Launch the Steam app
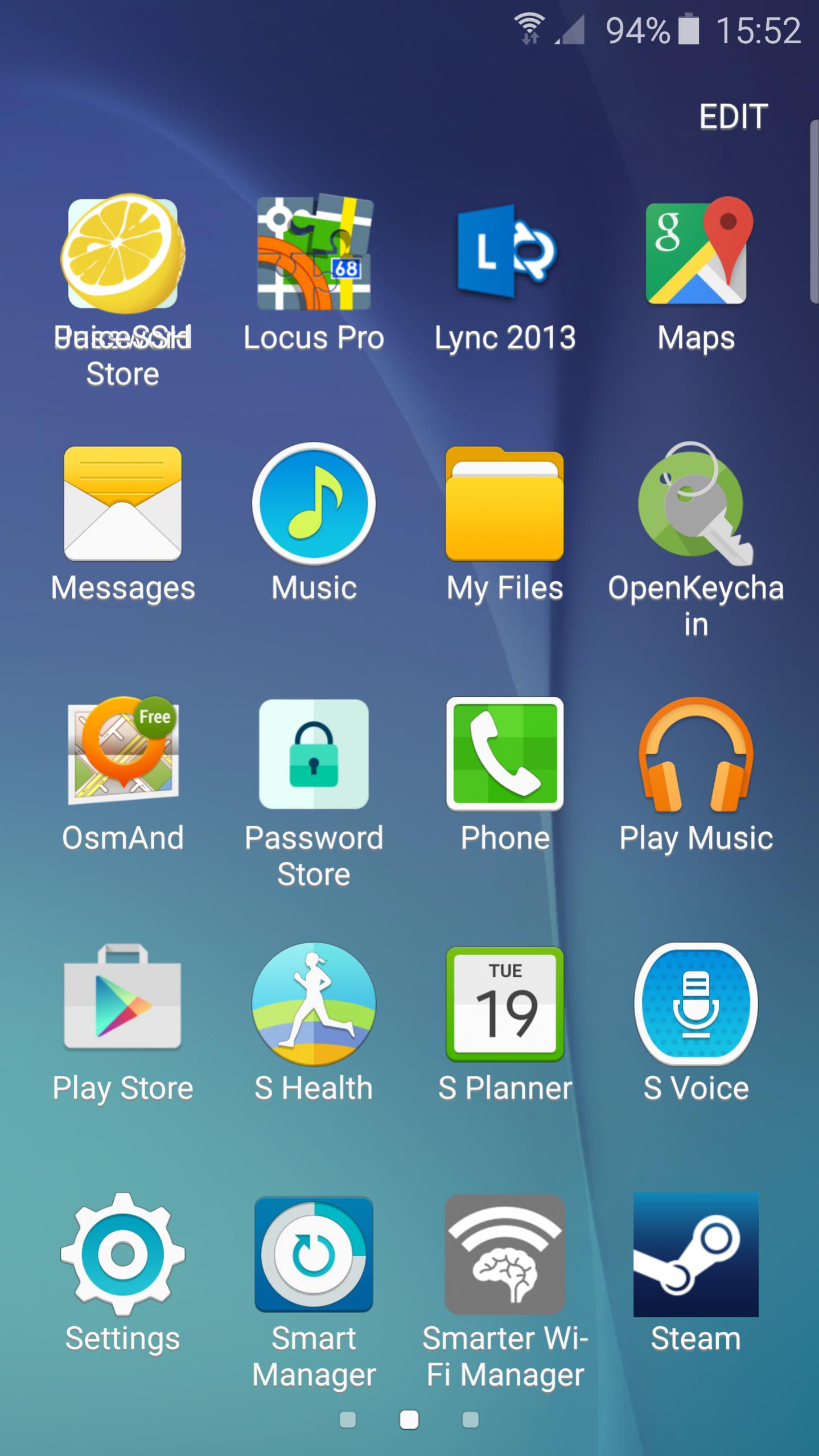The width and height of the screenshot is (819, 1456). [696, 1255]
